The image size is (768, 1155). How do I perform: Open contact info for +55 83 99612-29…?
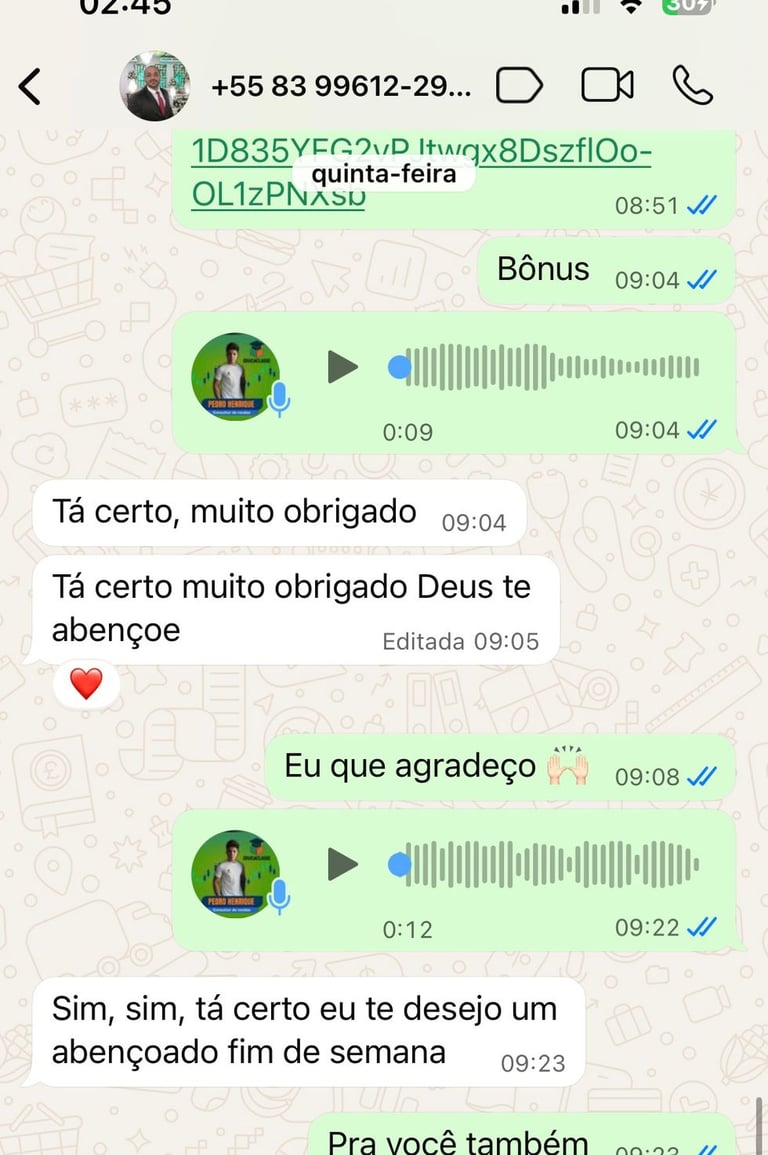click(341, 86)
